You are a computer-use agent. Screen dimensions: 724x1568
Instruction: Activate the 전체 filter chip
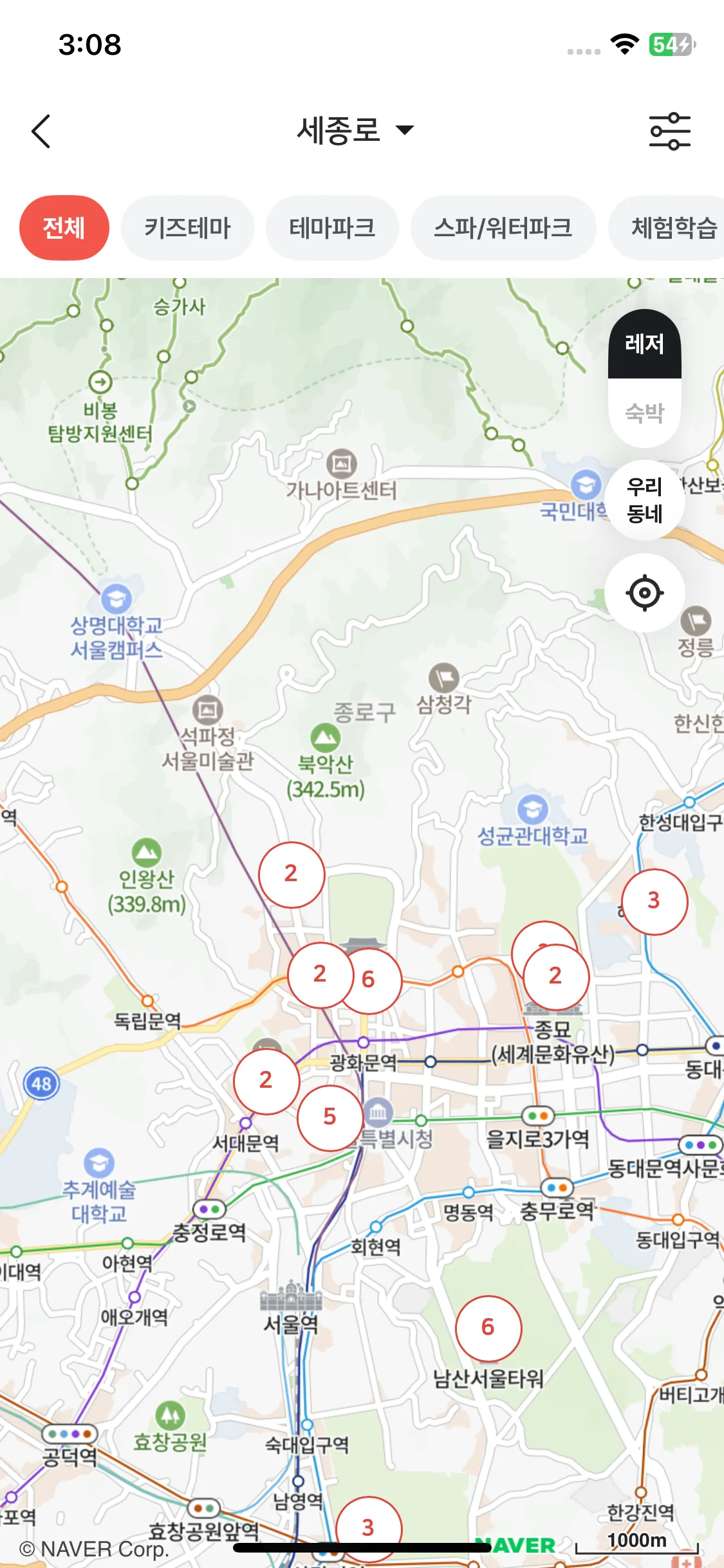[64, 227]
